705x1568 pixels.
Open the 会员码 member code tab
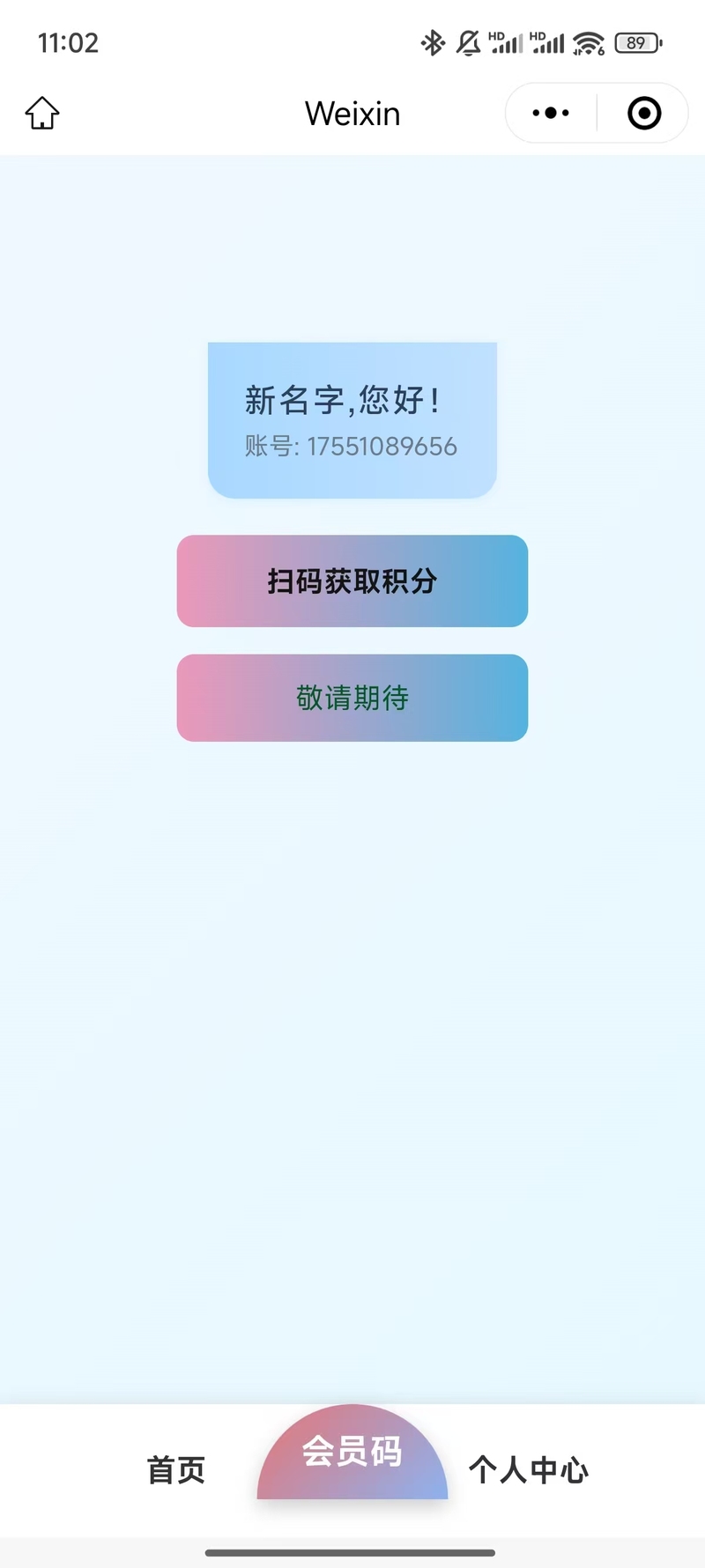tap(352, 1453)
